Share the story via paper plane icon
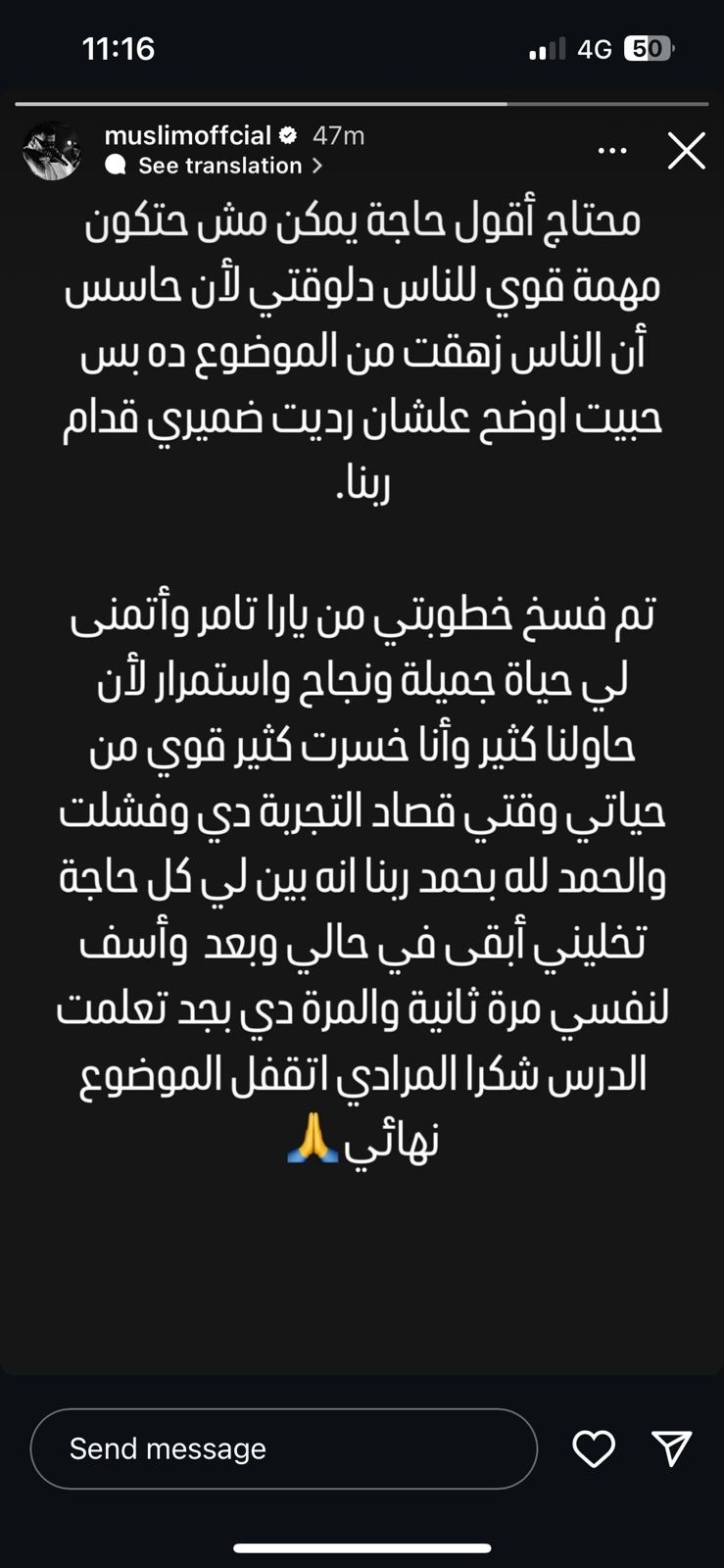Viewport: 724px width, 1568px height. tap(672, 1448)
